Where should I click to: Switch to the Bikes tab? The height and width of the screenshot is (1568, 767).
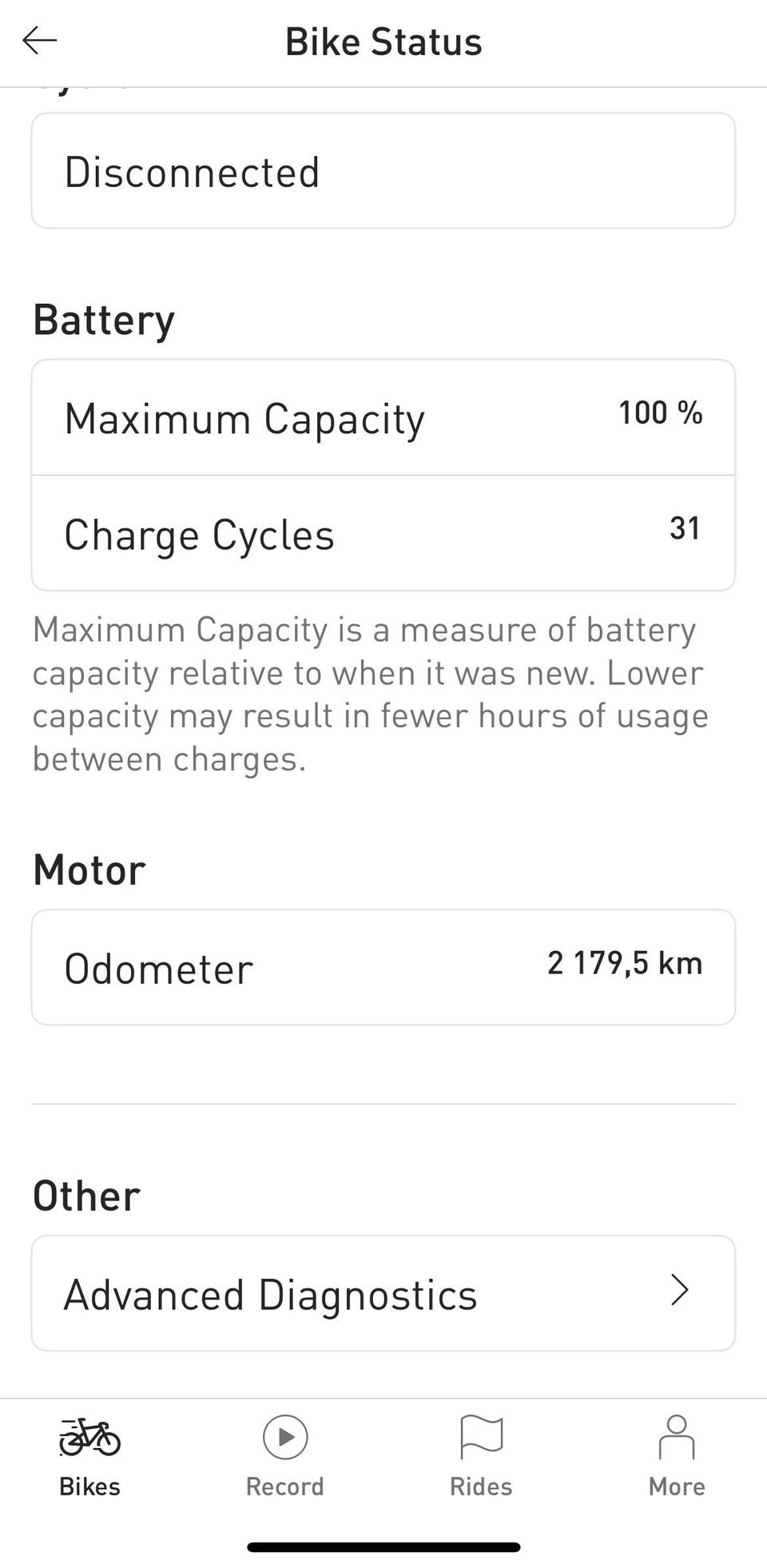89,1458
